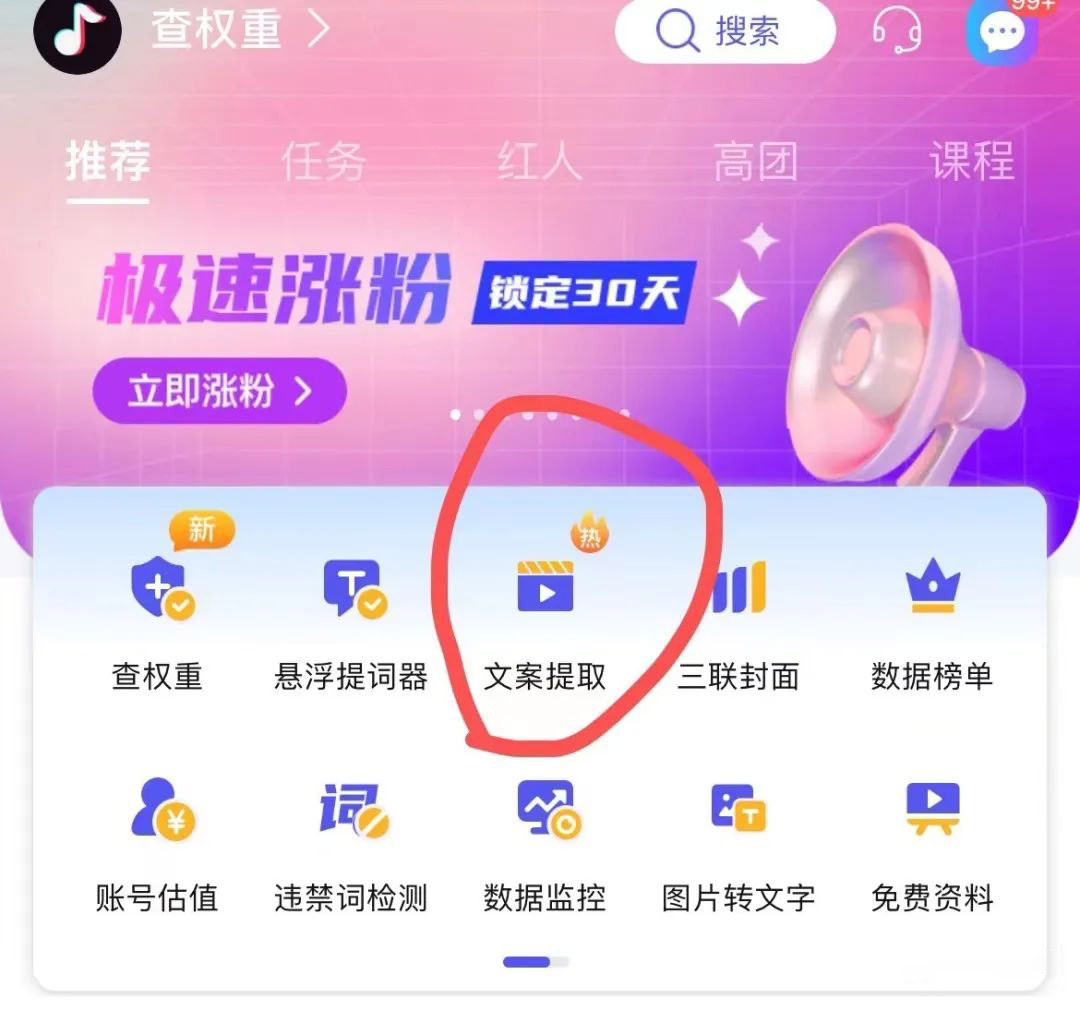The image size is (1080, 1011).
Task: Tap the 搜索 search box
Action: pos(724,31)
